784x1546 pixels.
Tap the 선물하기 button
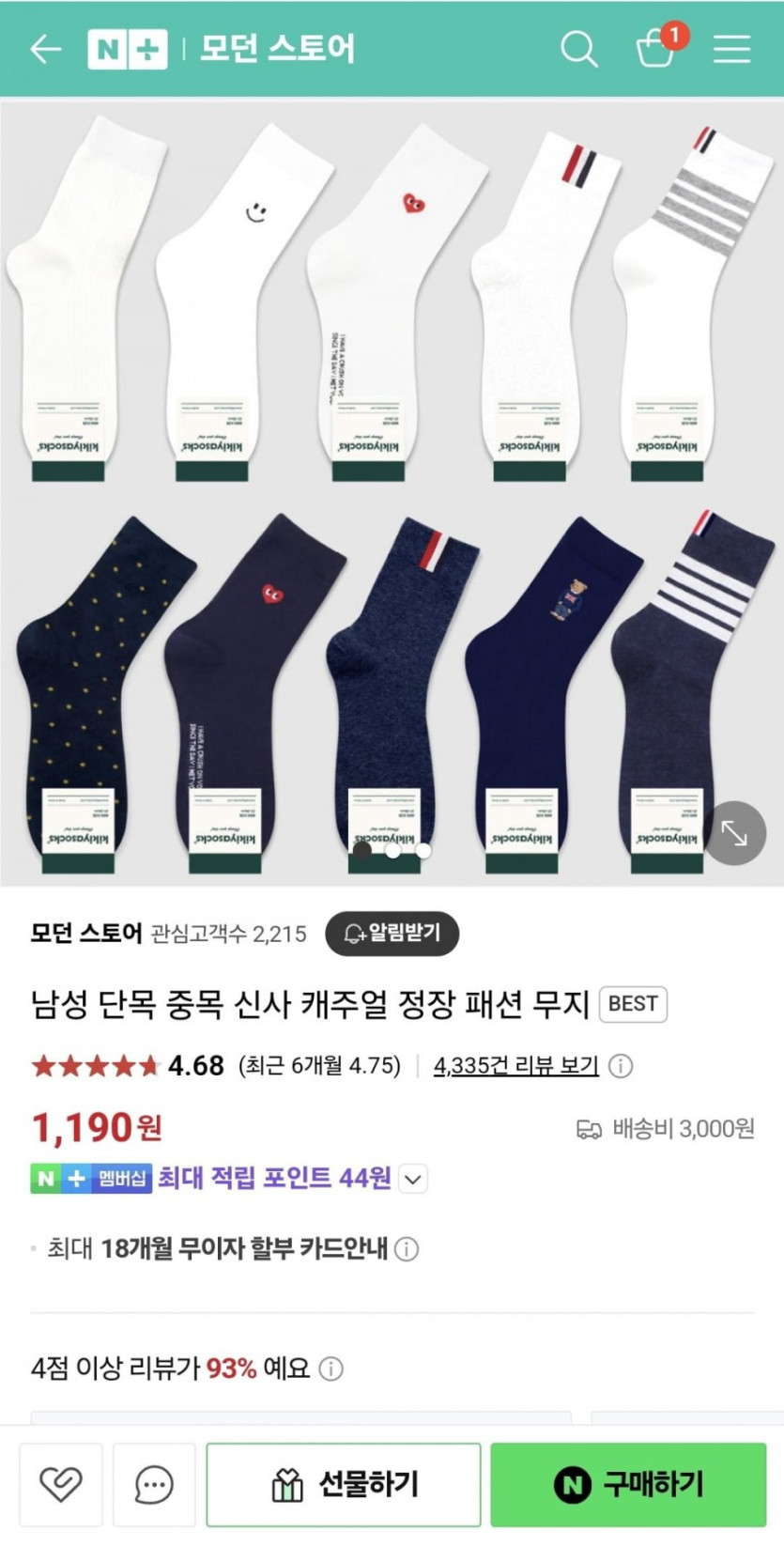click(344, 1484)
